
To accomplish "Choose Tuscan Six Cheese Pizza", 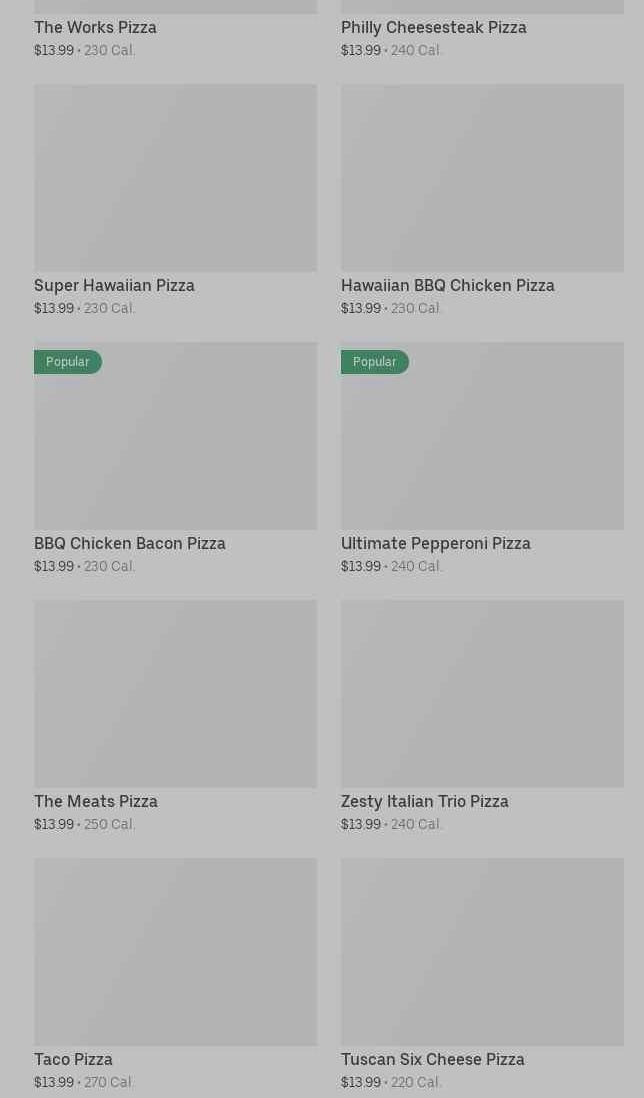I will click(482, 952).
